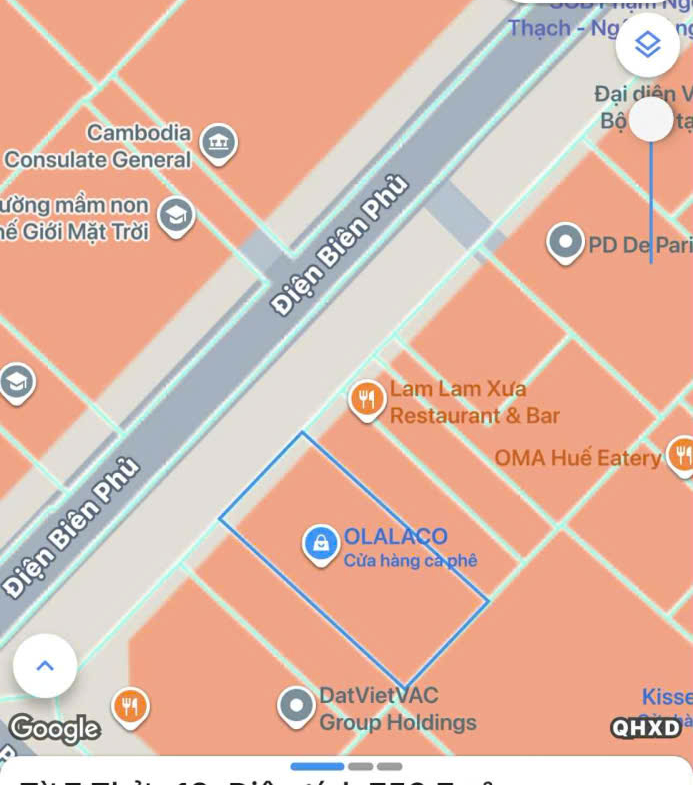Select the OLALACO coffee shop marker
This screenshot has width=693, height=785.
(320, 544)
